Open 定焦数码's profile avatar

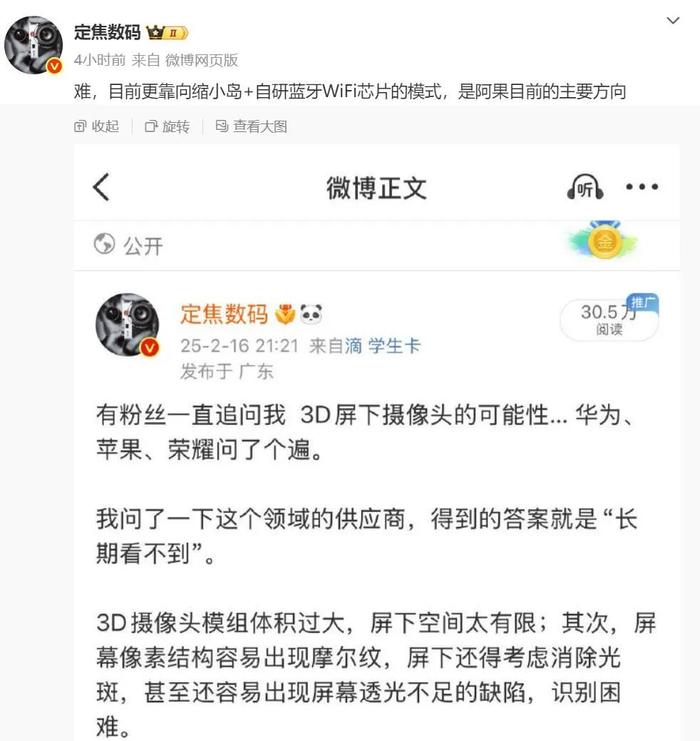tap(34, 45)
